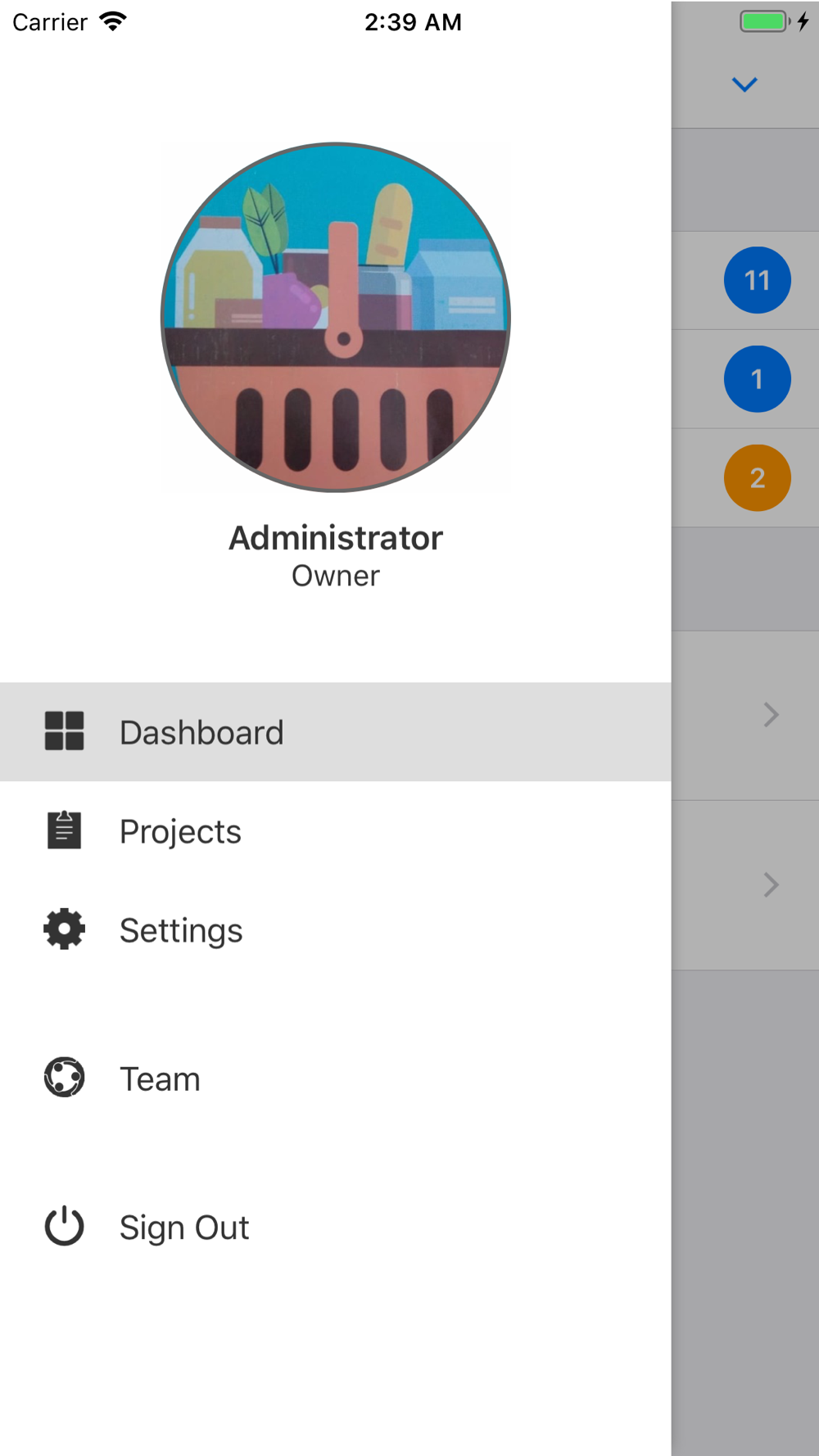Open Settings from the drawer
This screenshot has width=819, height=1456.
coord(335,929)
